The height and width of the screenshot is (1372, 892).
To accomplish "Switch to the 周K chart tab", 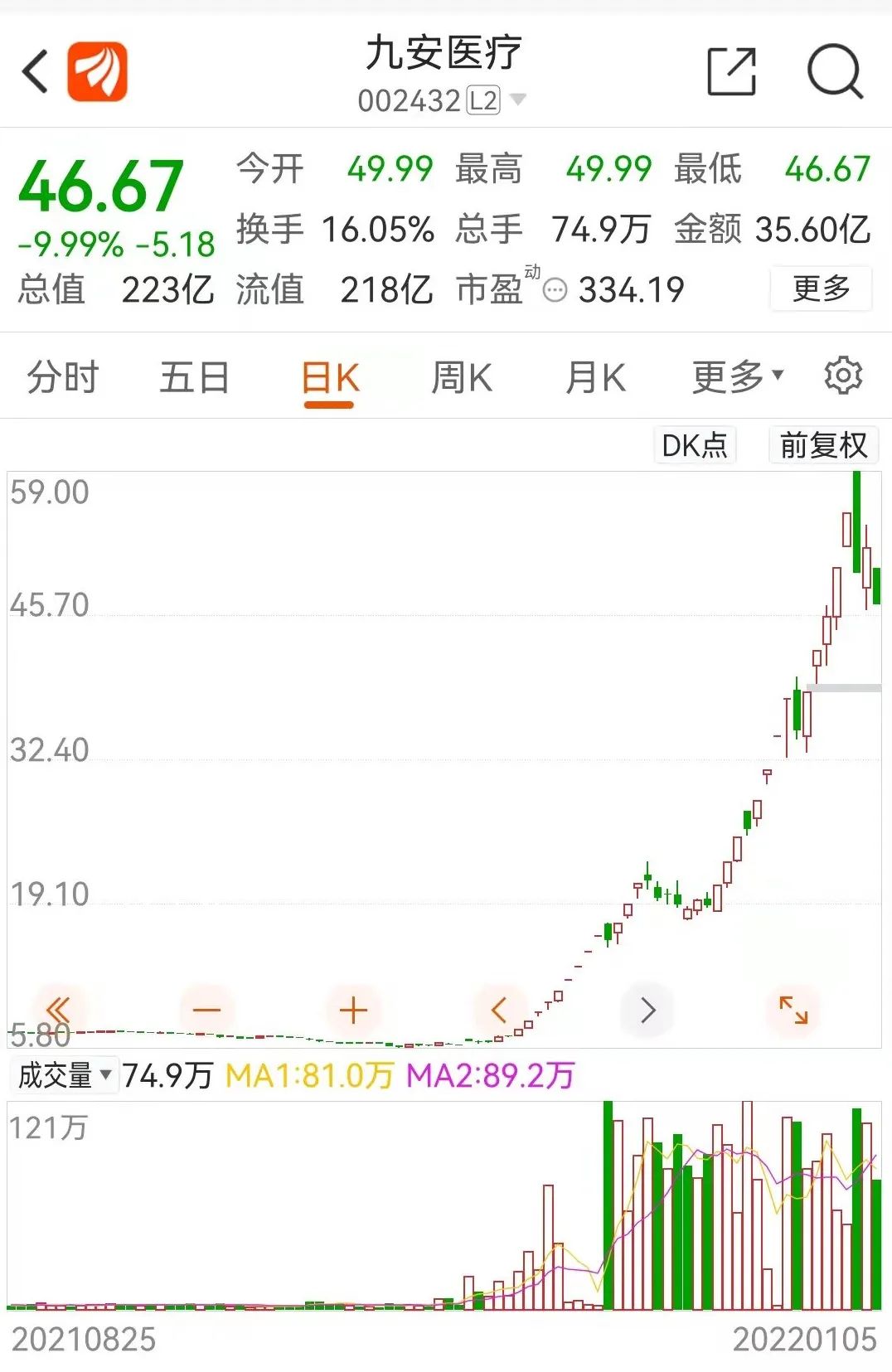I will click(462, 378).
